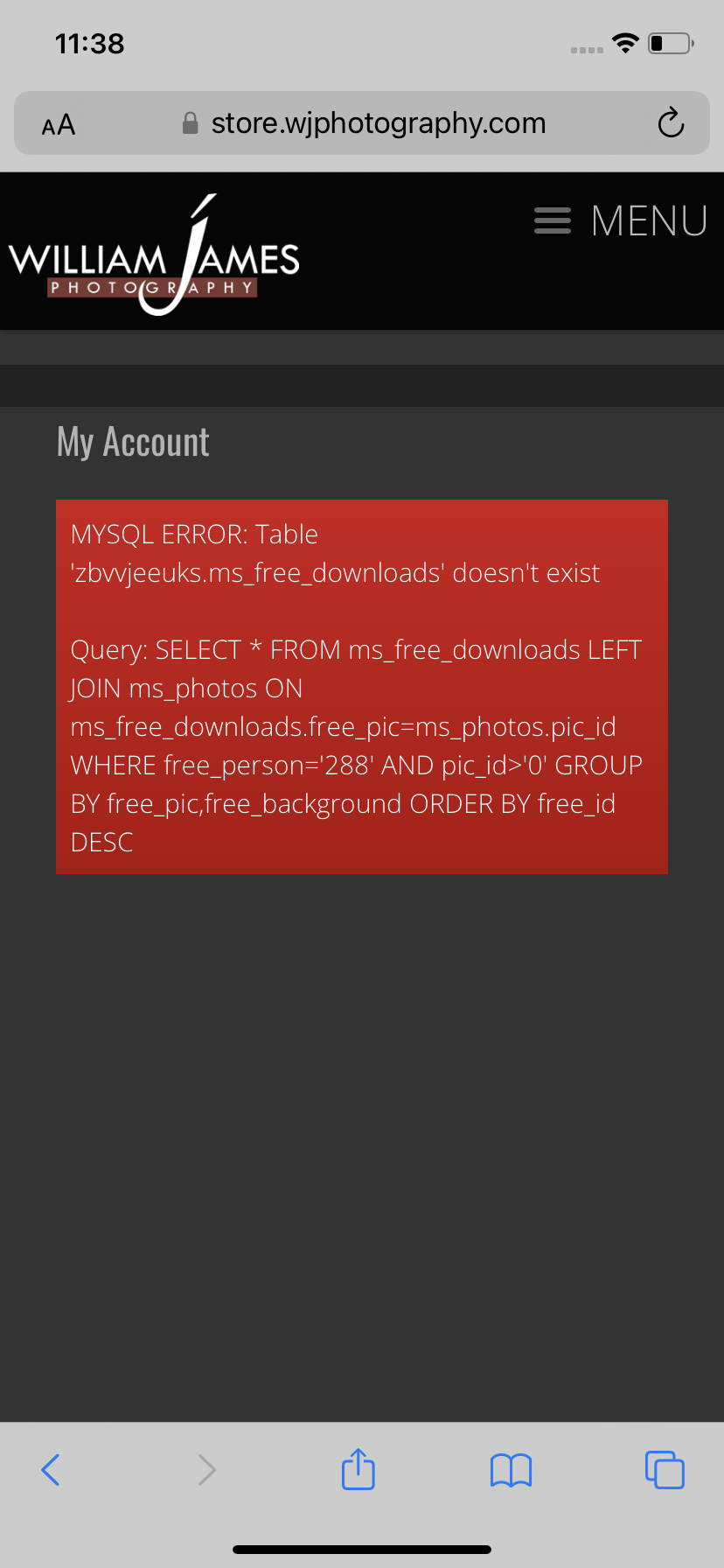Screen dimensions: 724x1568
Task: Reload the page in Safari
Action: pyautogui.click(x=671, y=122)
